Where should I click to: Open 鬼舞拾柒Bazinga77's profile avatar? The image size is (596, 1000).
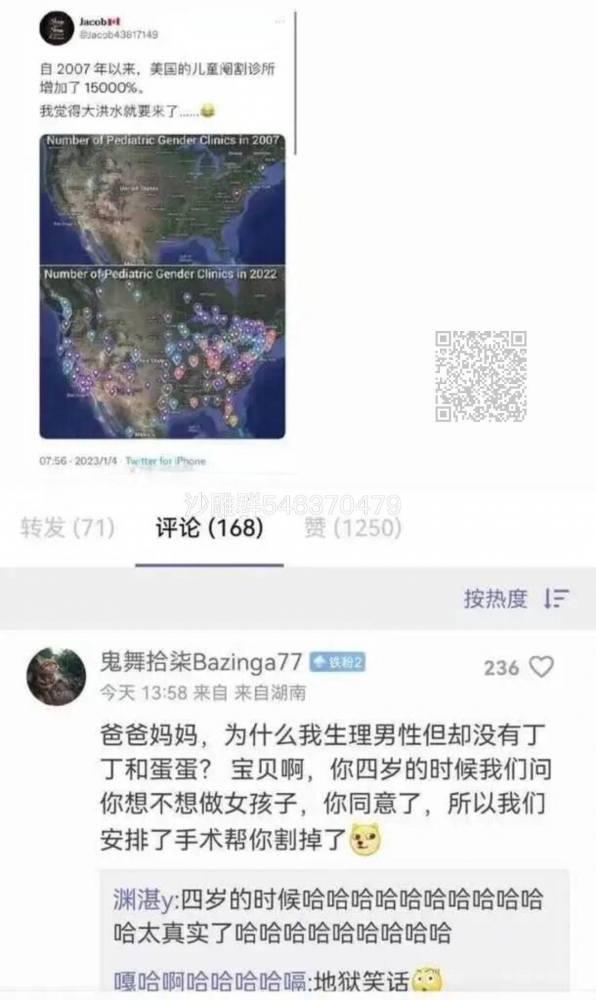(x=56, y=677)
